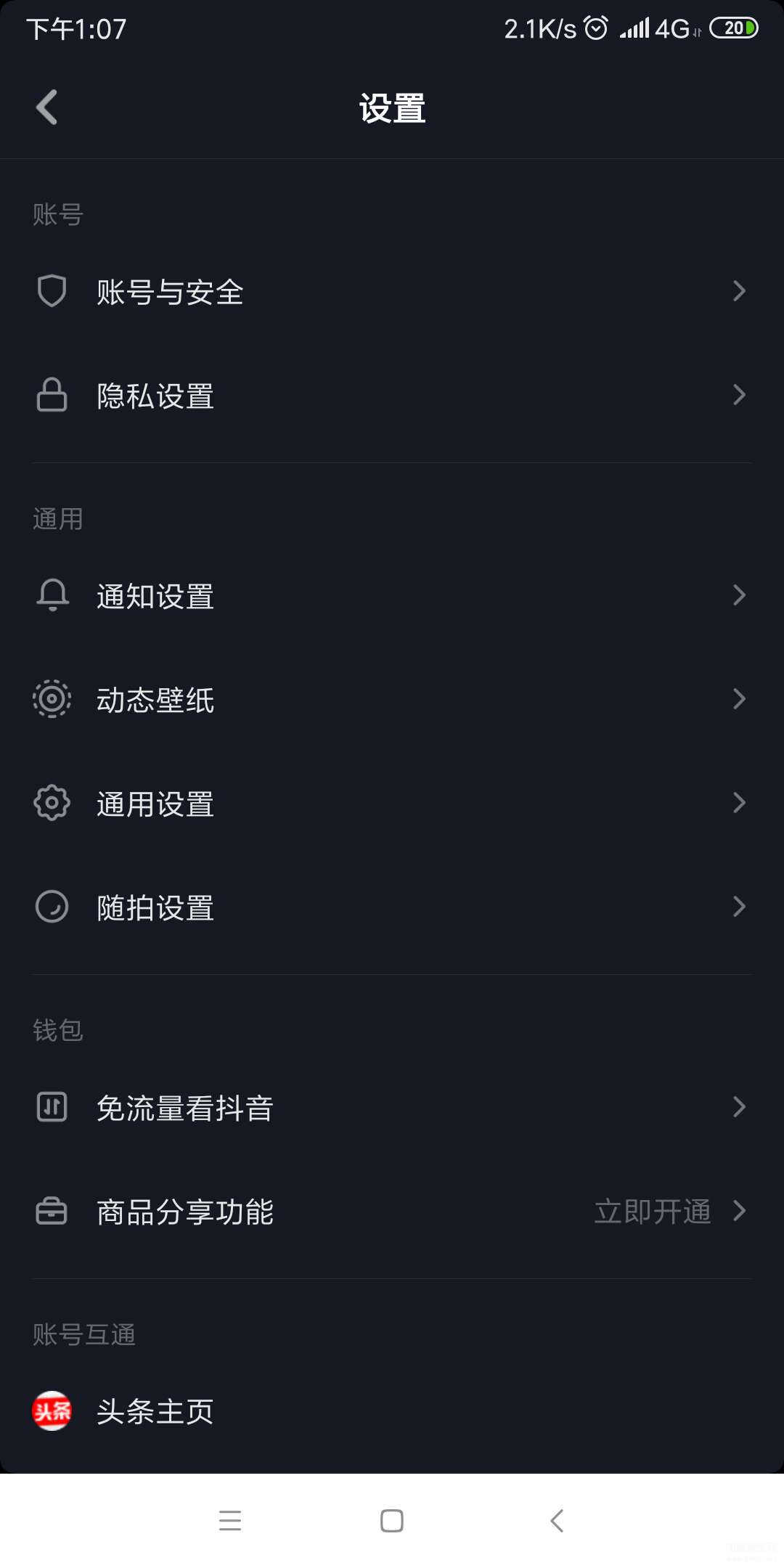Open 随拍设置
The image size is (784, 1568).
pos(392,907)
